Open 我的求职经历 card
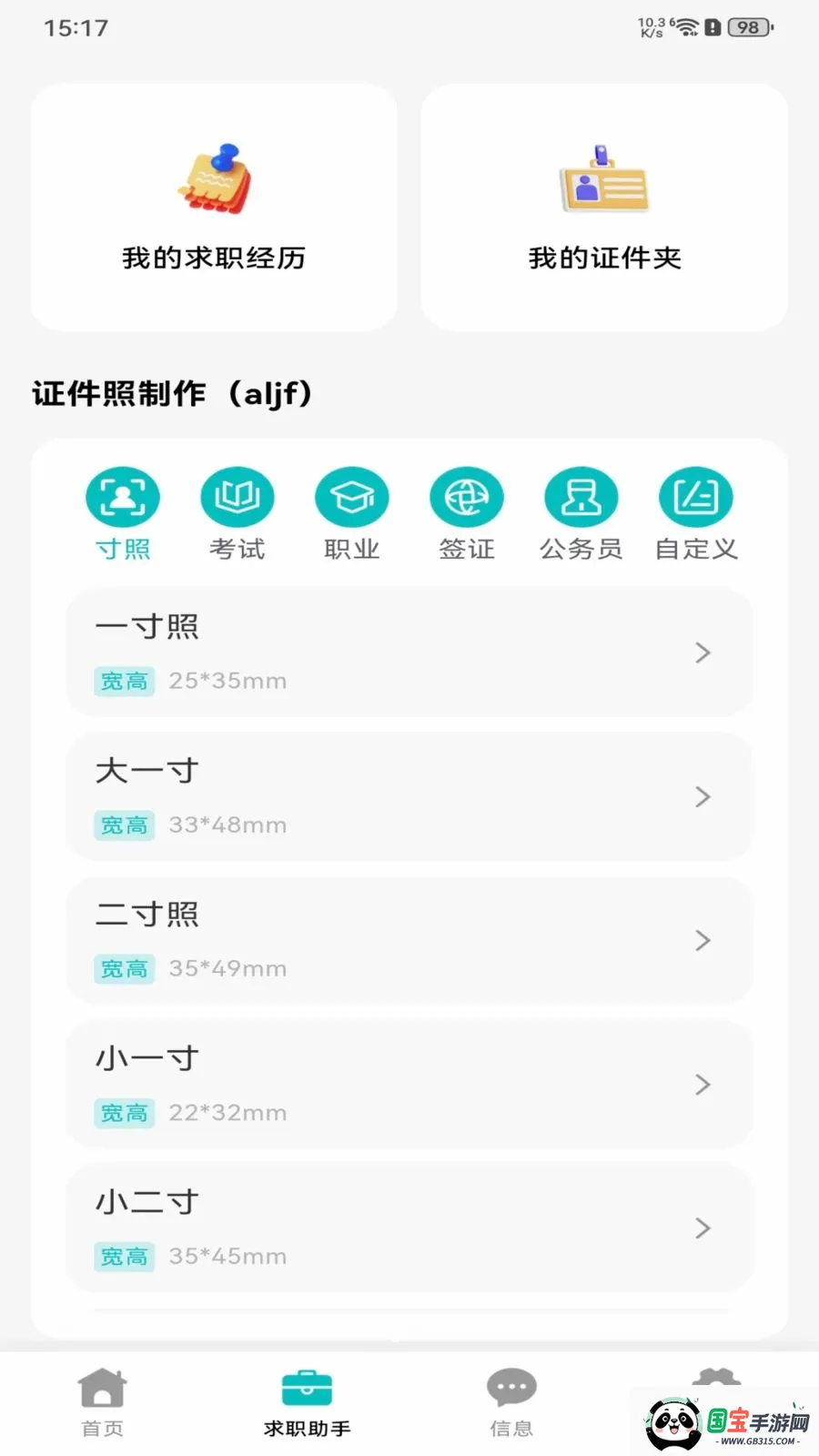819x1456 pixels. [214, 207]
